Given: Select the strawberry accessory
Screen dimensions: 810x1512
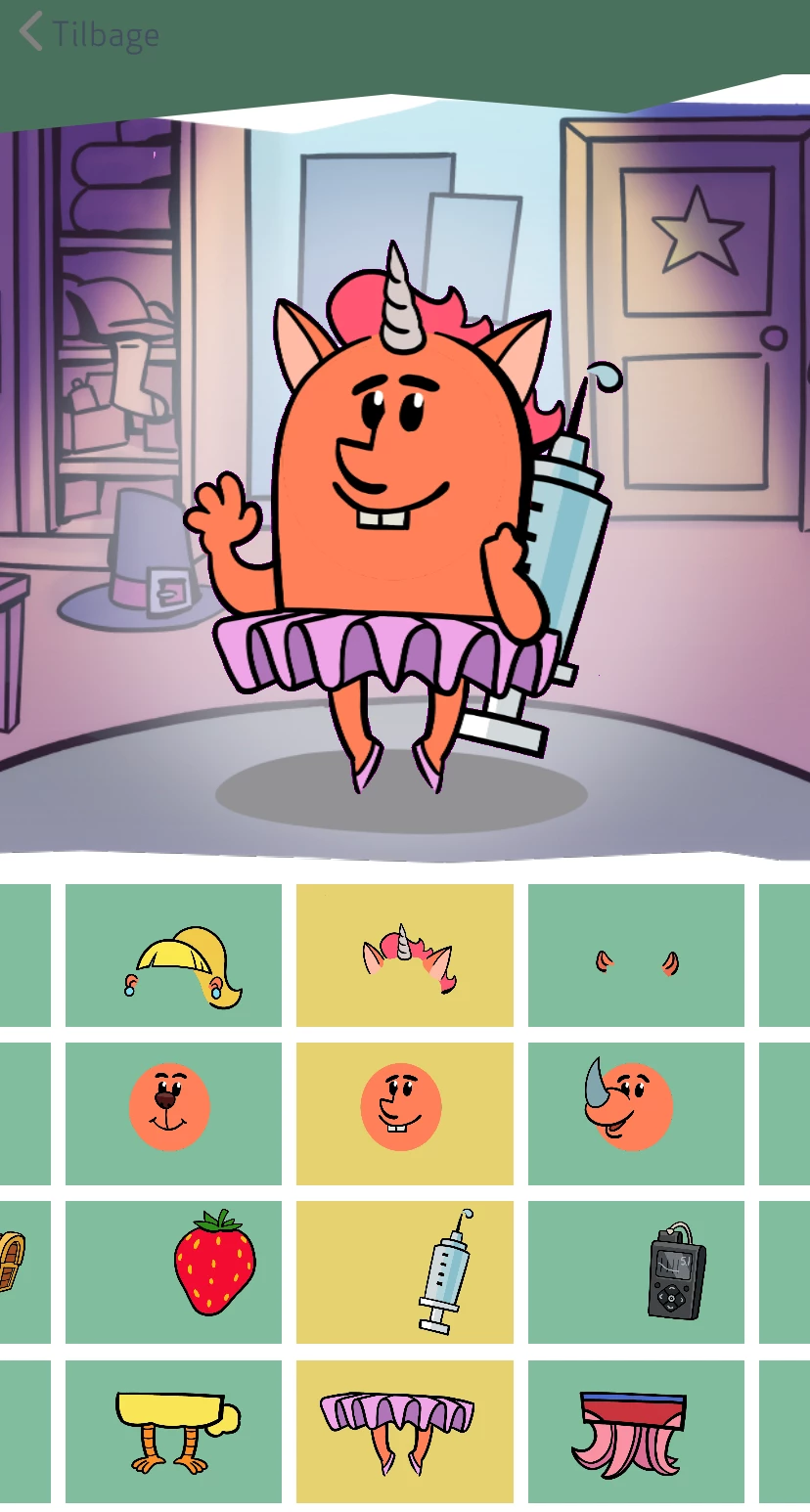Looking at the screenshot, I should [174, 1271].
